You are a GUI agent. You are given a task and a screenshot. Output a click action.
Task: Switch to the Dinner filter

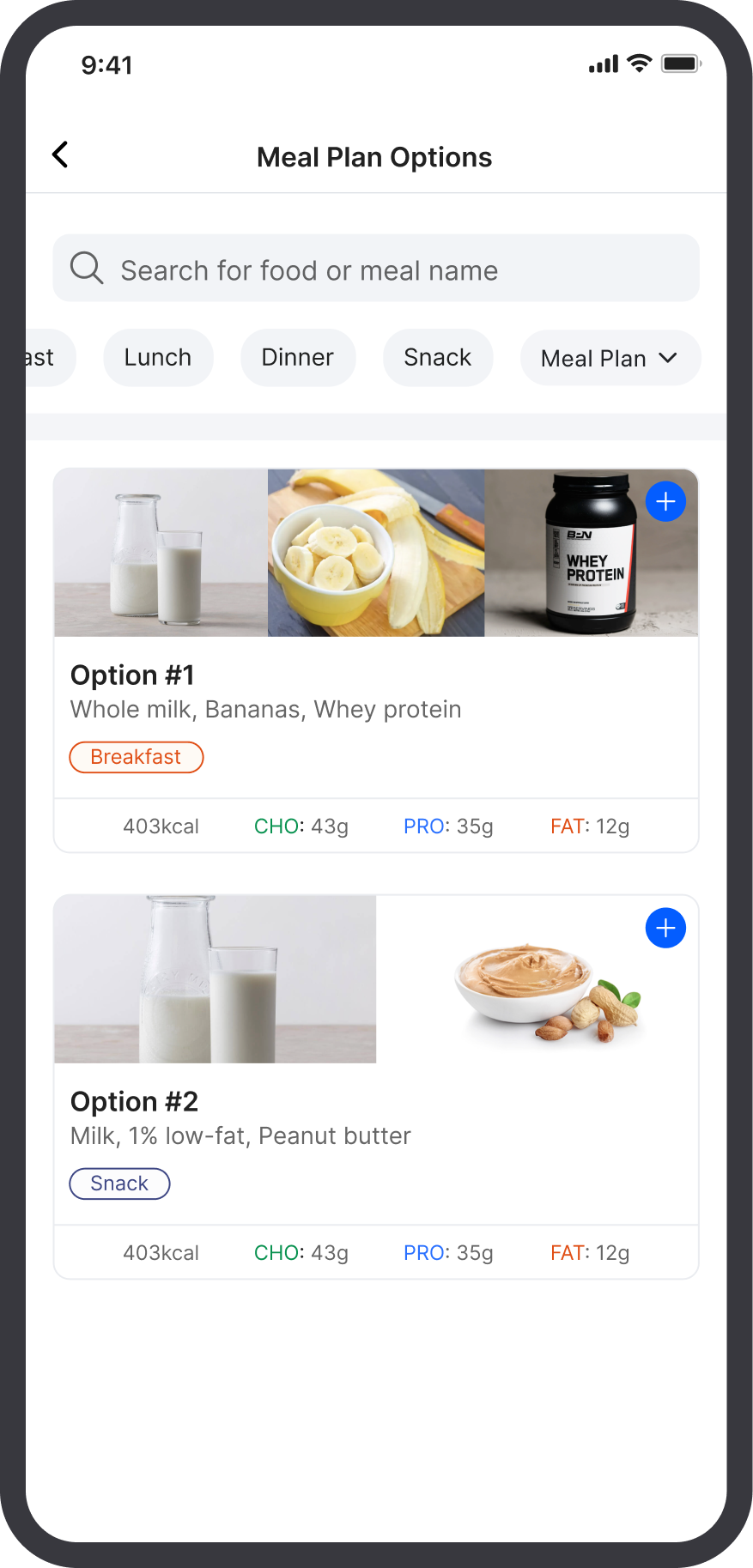[x=298, y=357]
